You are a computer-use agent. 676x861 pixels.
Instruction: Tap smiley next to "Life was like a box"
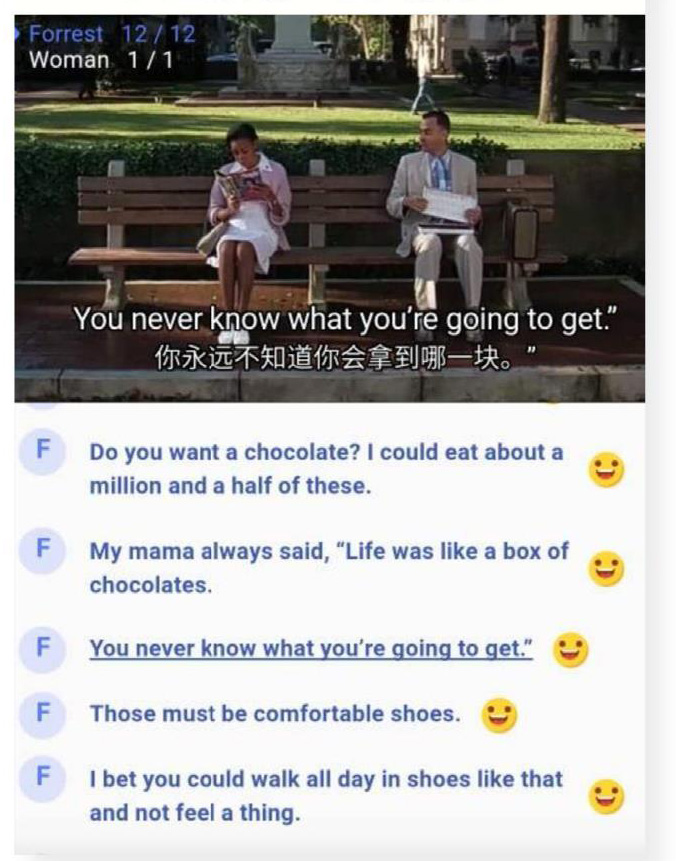pos(606,568)
